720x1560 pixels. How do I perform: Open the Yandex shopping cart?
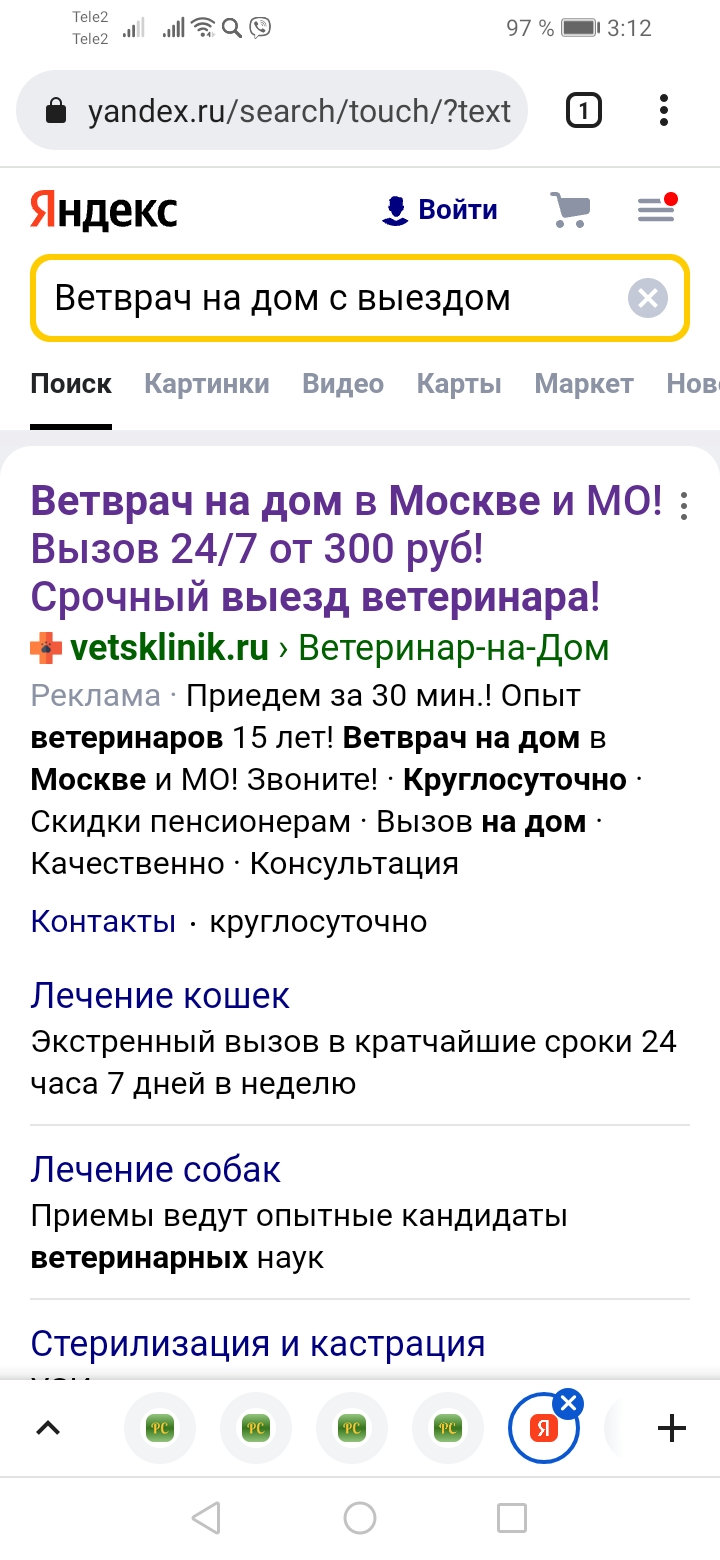click(570, 210)
